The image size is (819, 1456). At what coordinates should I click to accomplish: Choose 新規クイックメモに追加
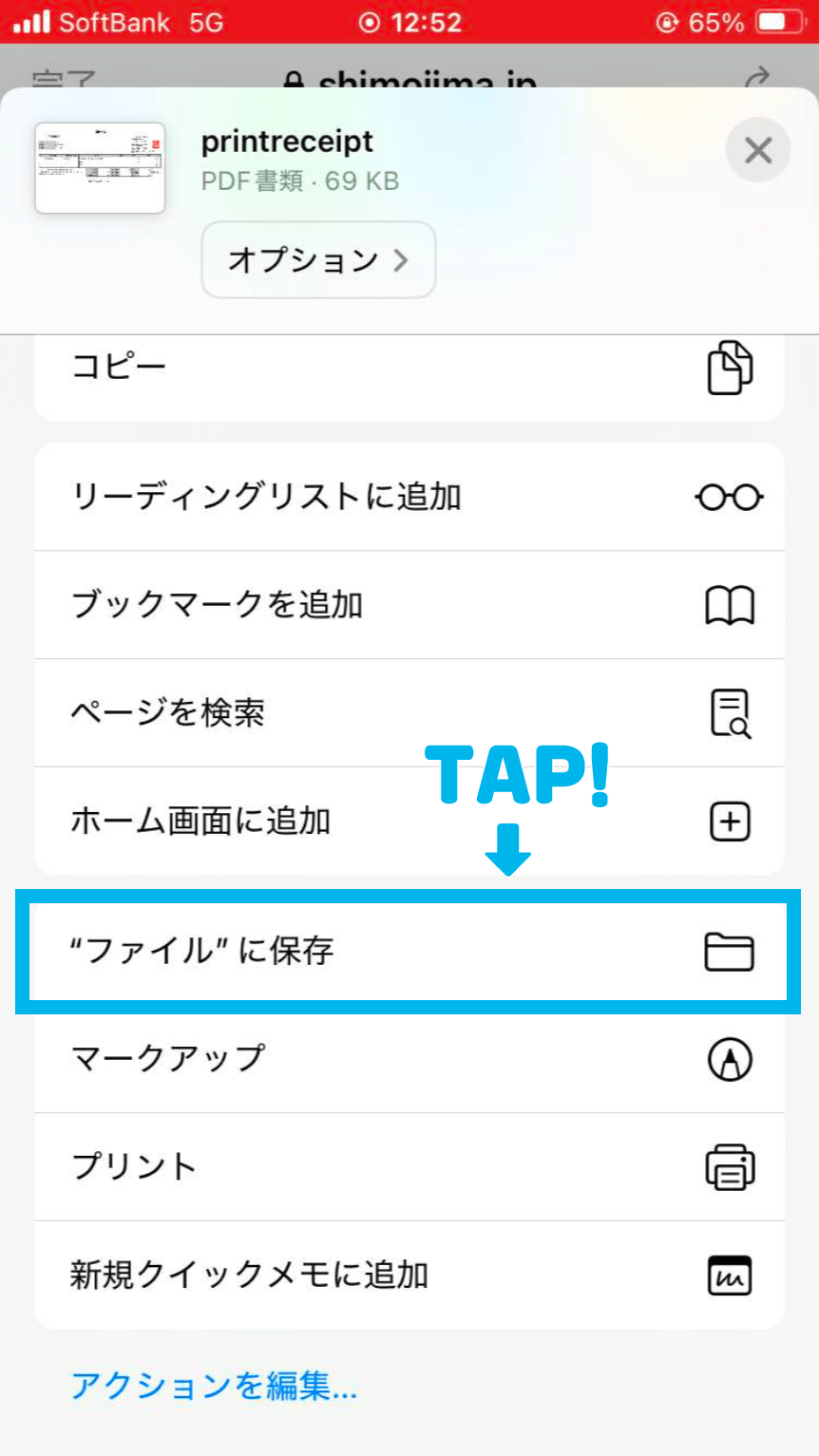coord(409,1275)
